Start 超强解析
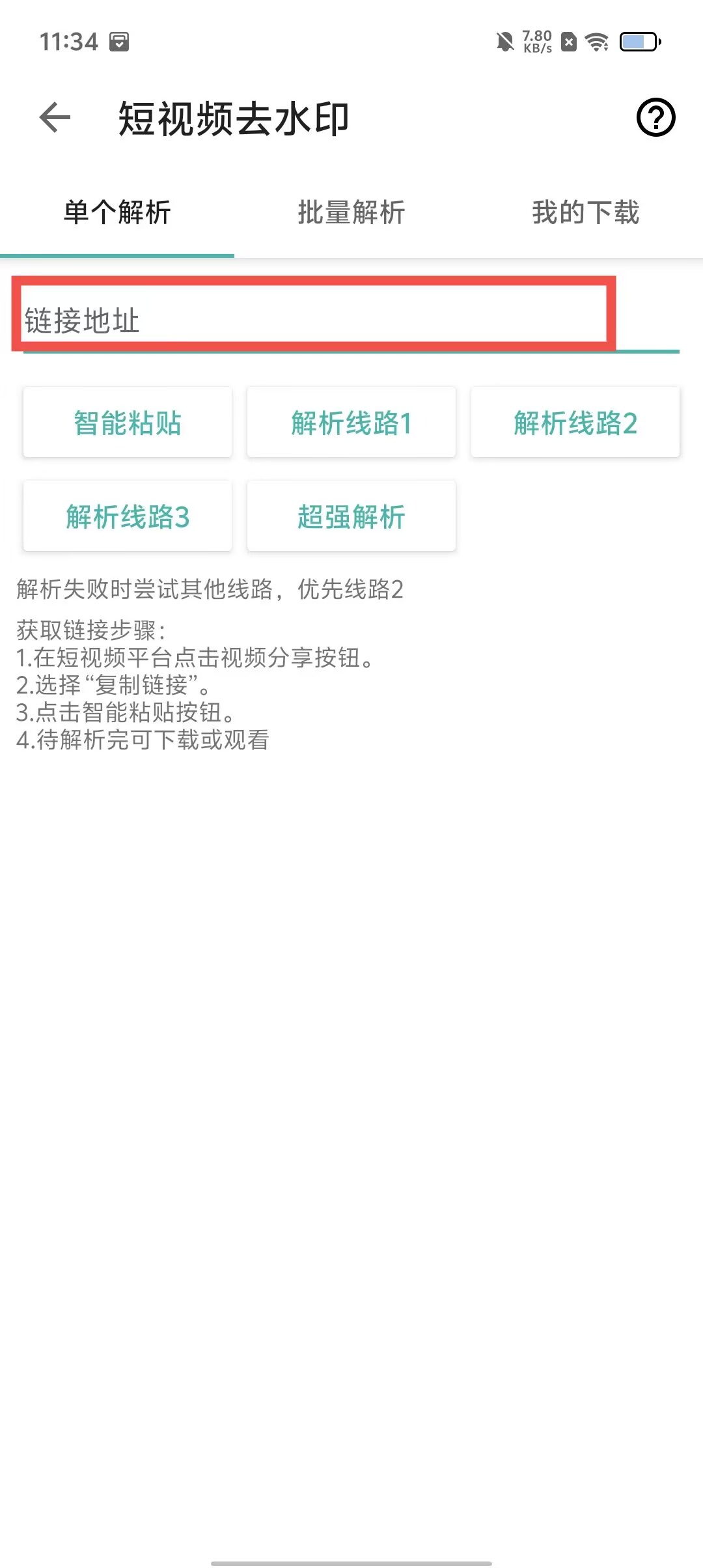 coord(351,516)
